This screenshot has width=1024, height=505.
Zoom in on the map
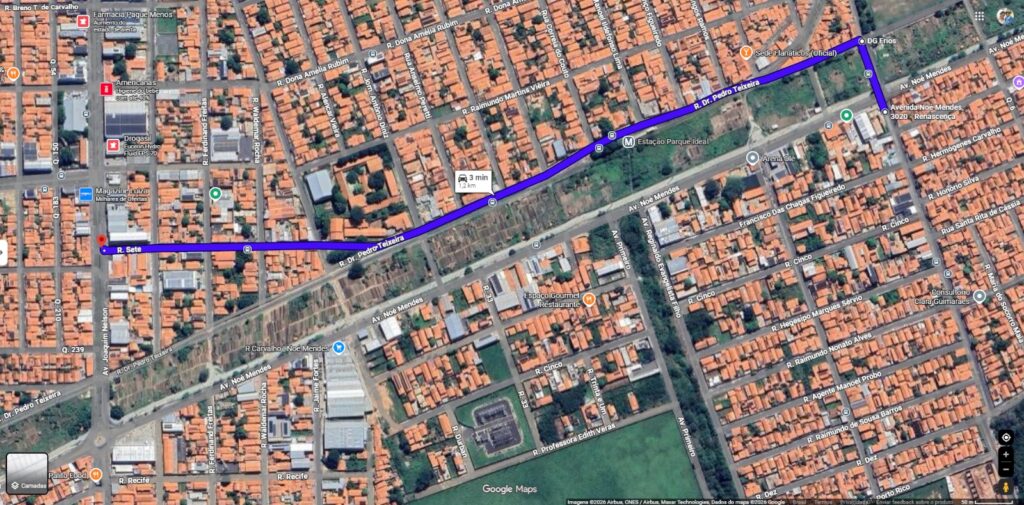[x=1005, y=454]
